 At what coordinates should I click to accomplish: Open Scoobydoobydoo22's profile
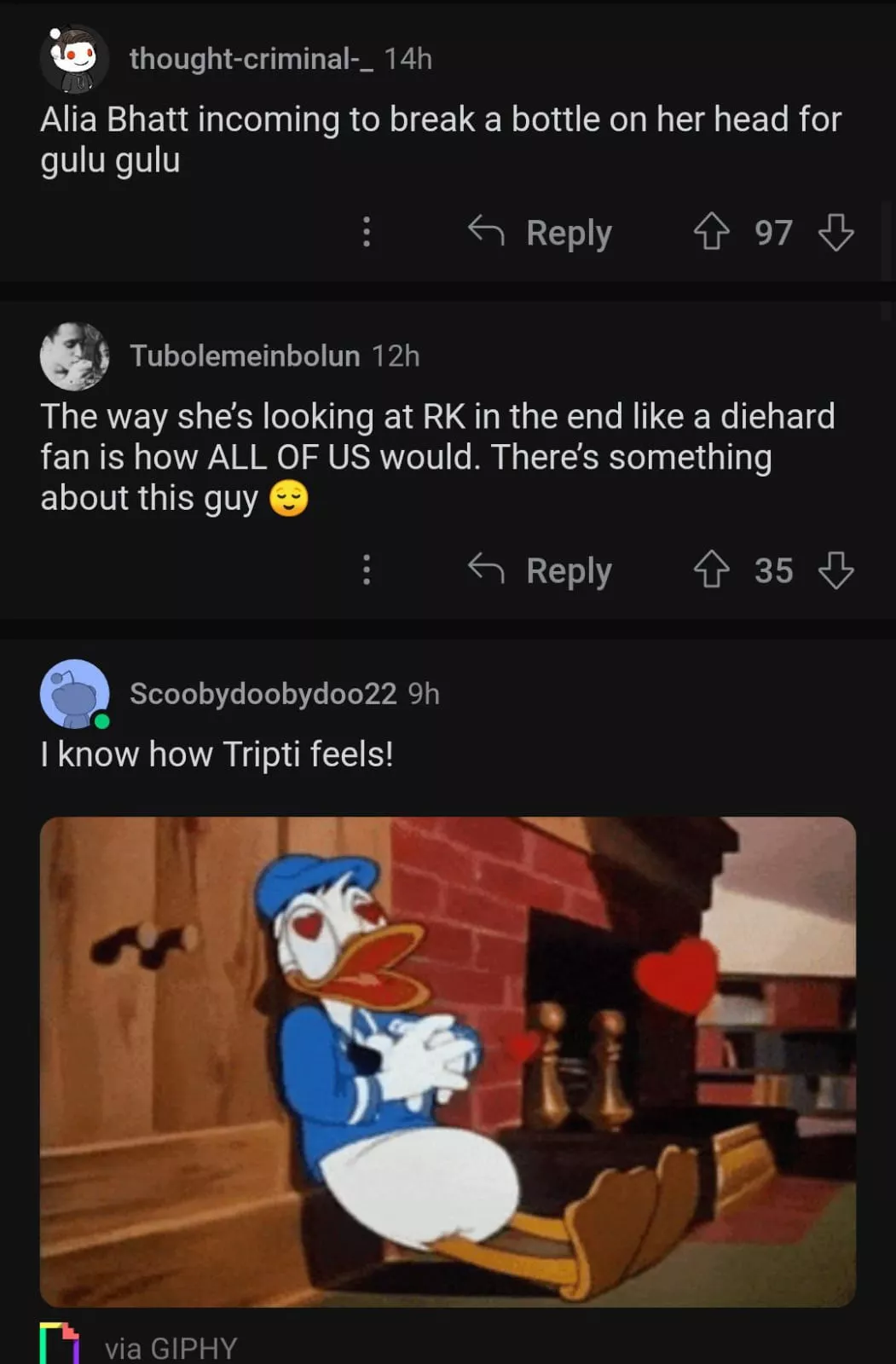(263, 694)
